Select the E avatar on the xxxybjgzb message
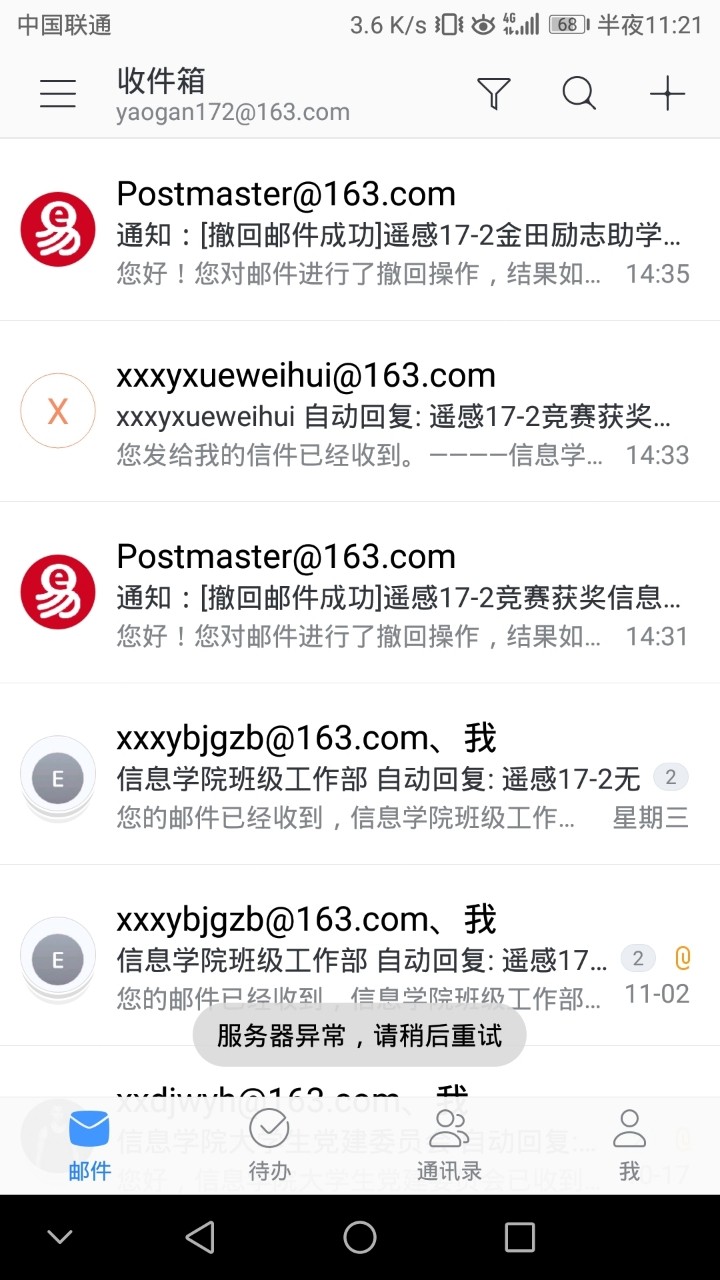This screenshot has width=720, height=1280. [57, 776]
